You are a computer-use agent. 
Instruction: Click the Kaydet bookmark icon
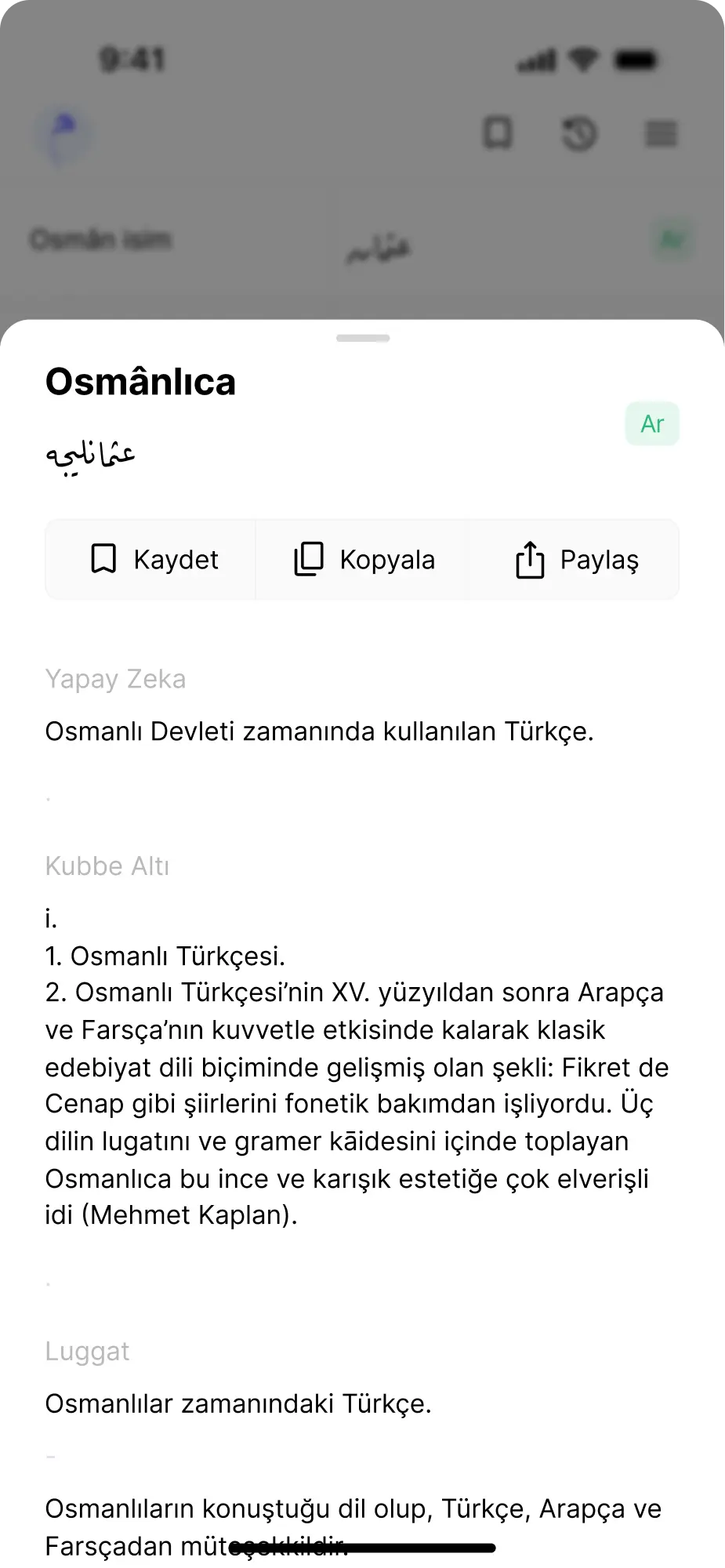(x=103, y=559)
